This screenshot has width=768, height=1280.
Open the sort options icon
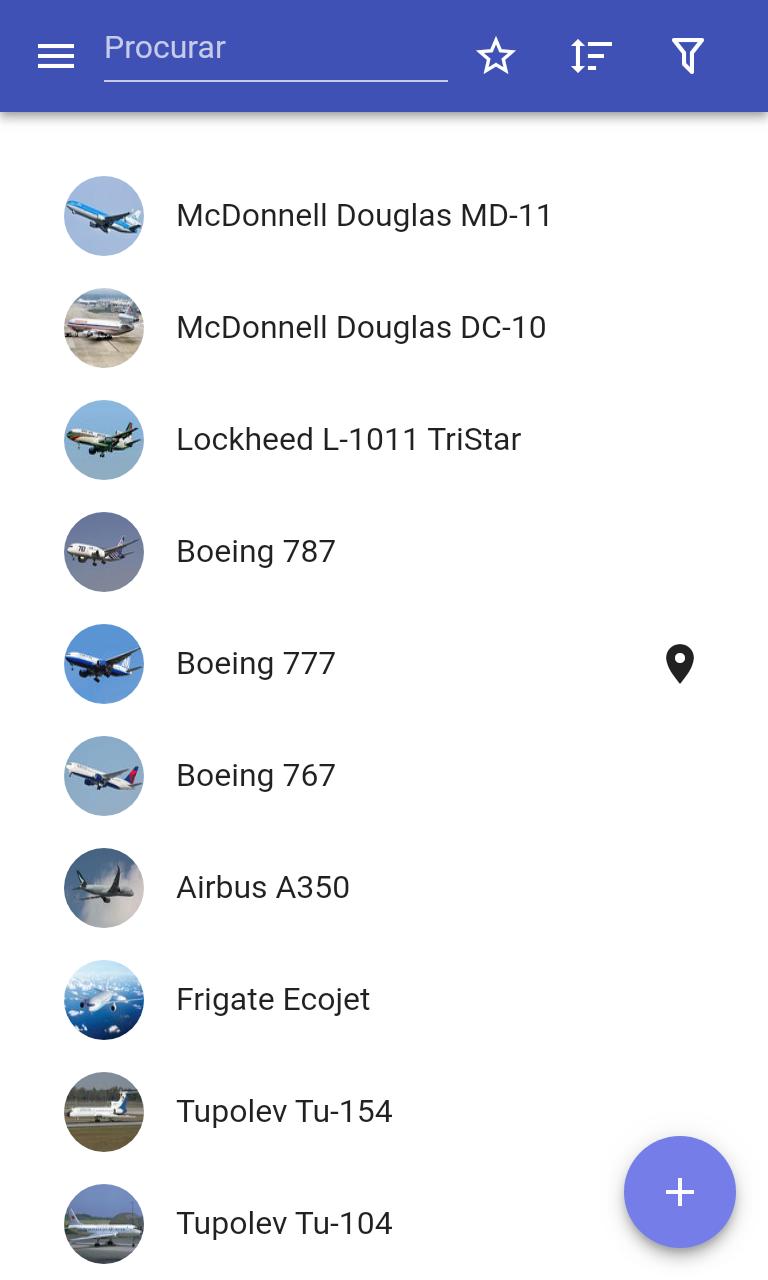click(591, 56)
